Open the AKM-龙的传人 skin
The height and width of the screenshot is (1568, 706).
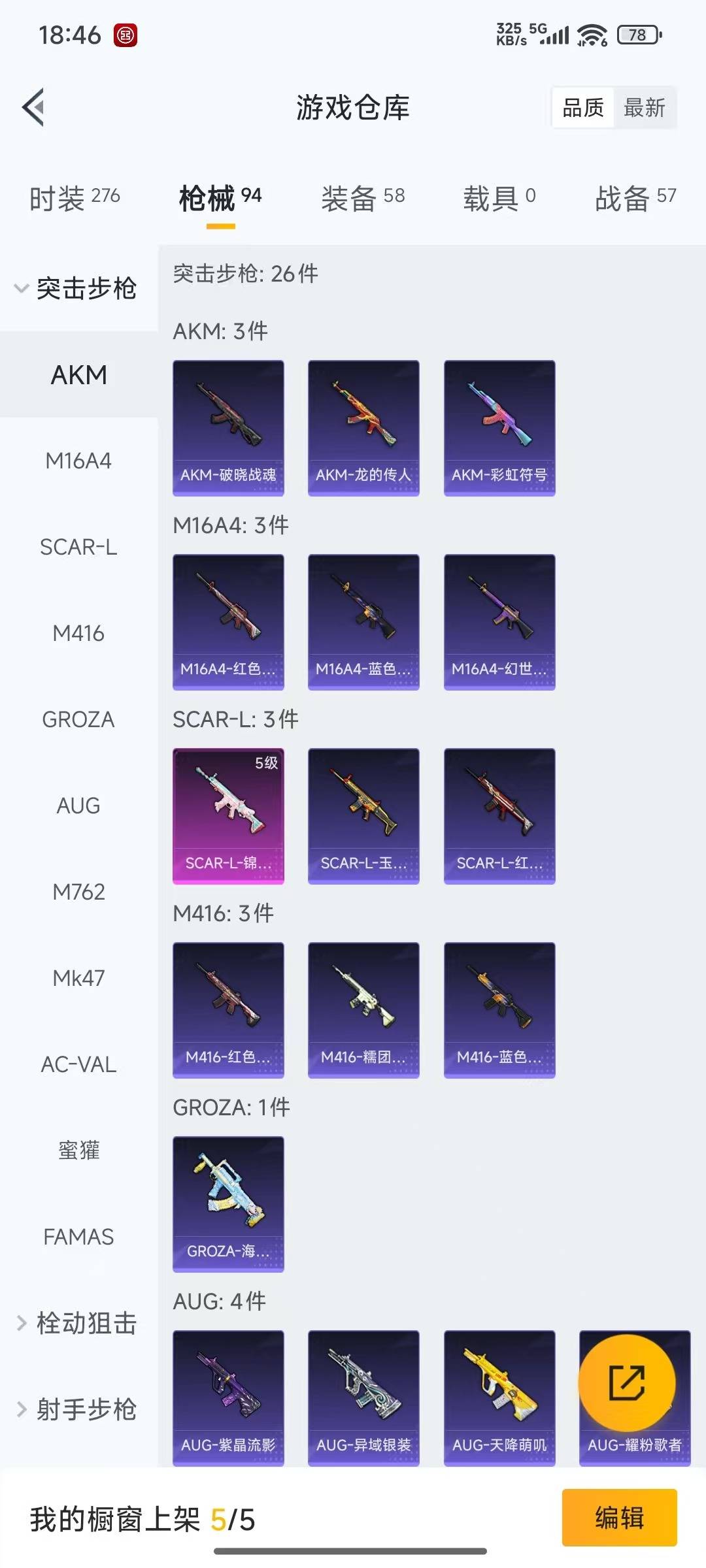pyautogui.click(x=363, y=428)
